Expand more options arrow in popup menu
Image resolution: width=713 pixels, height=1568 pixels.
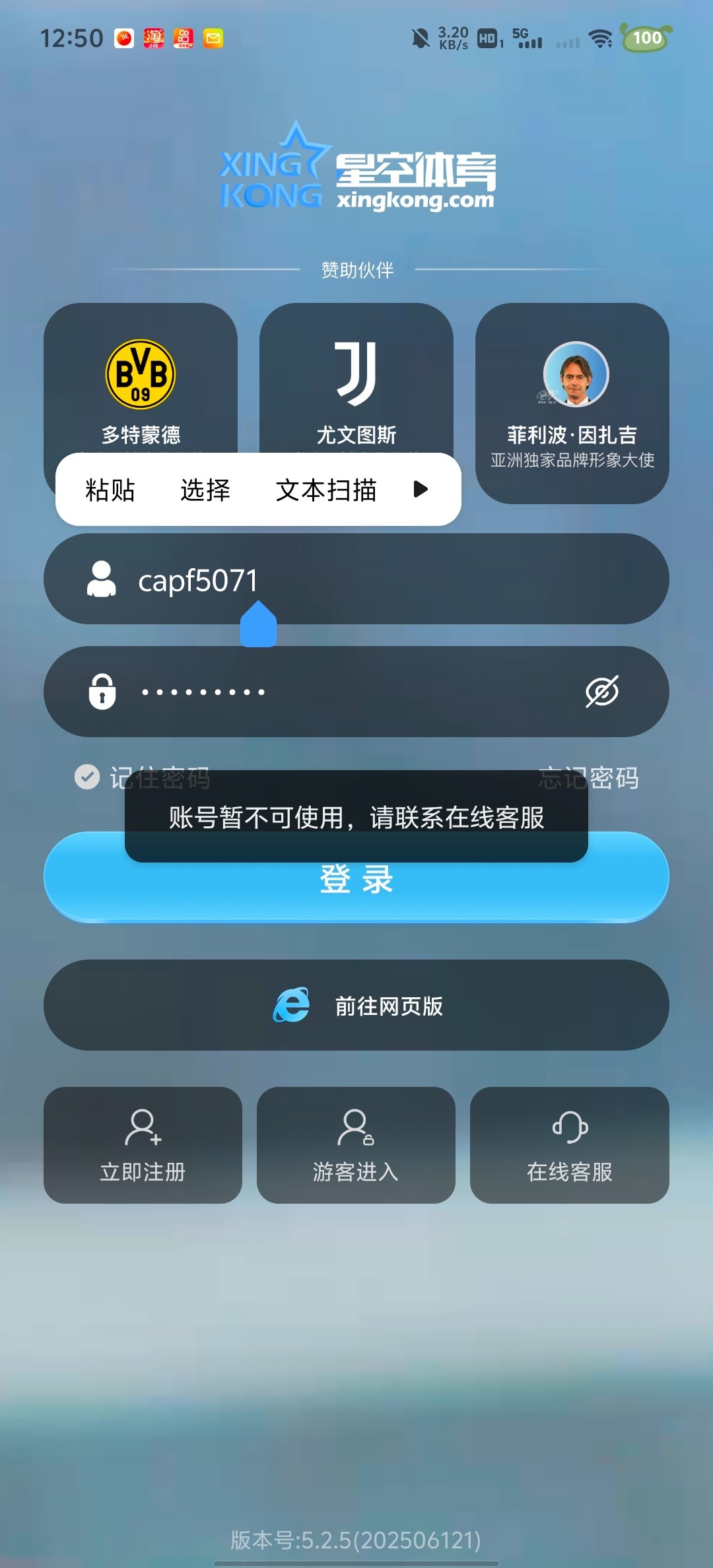[x=421, y=489]
